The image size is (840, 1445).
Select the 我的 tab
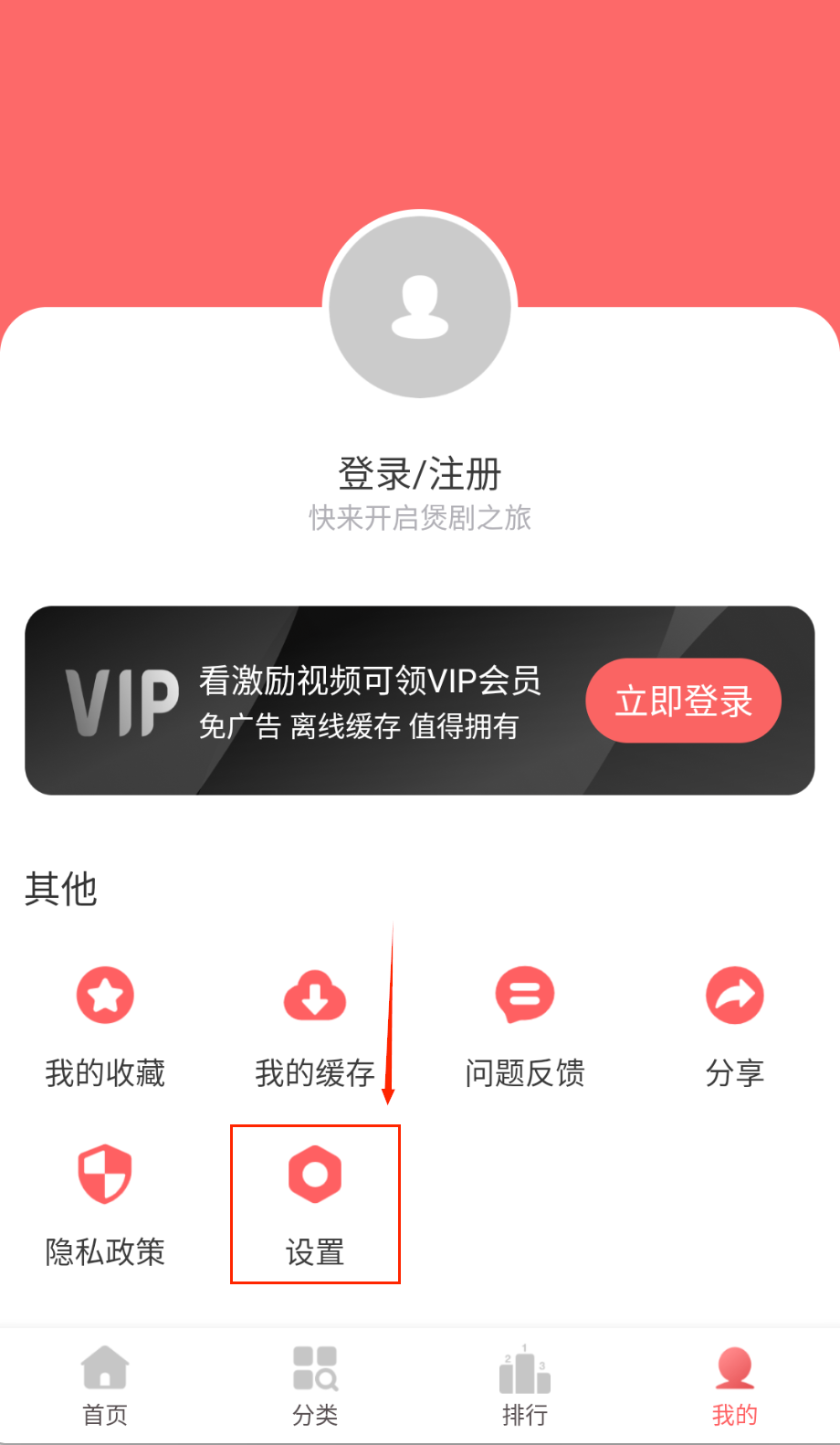(734, 1386)
